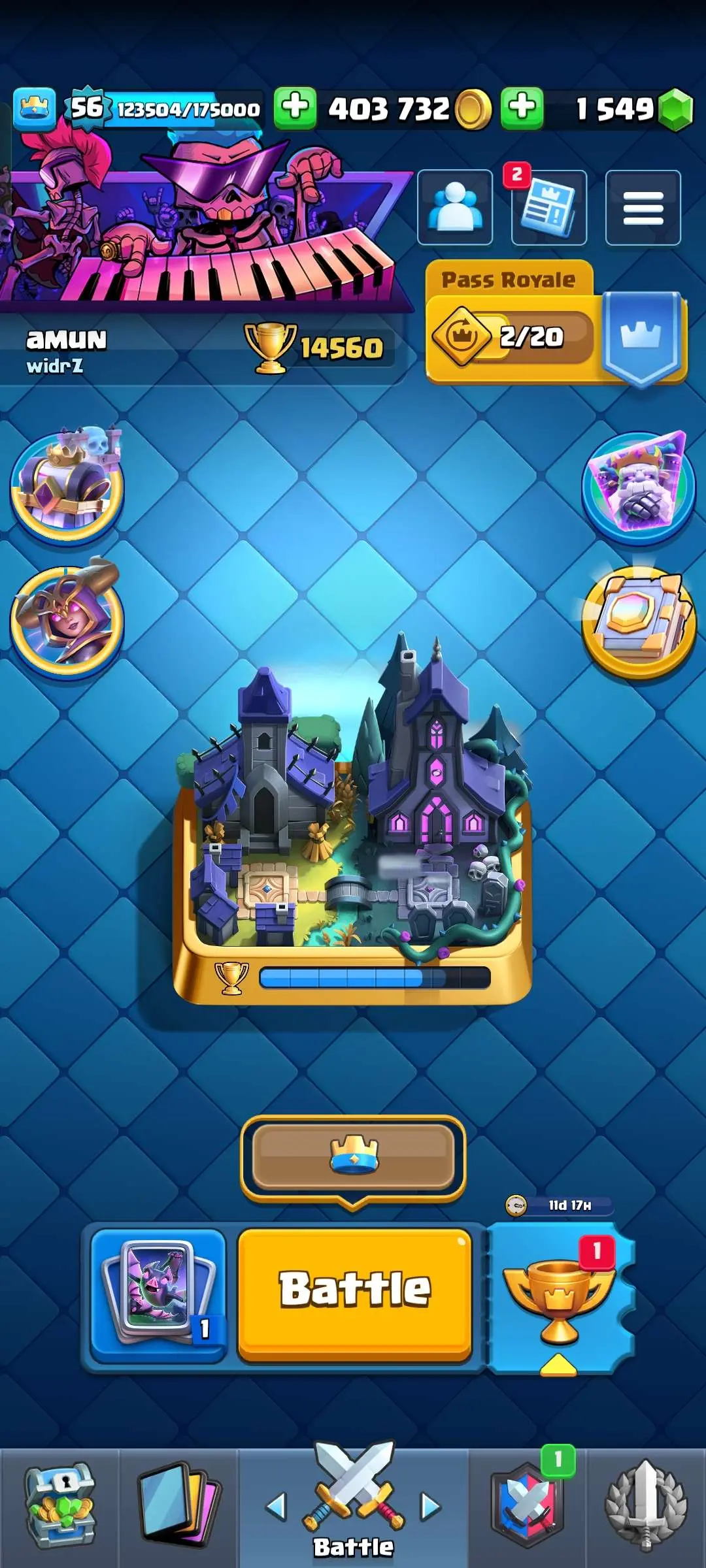Screen dimensions: 706x1568
Task: Open the shop chest tab
Action: pyautogui.click(x=59, y=1507)
